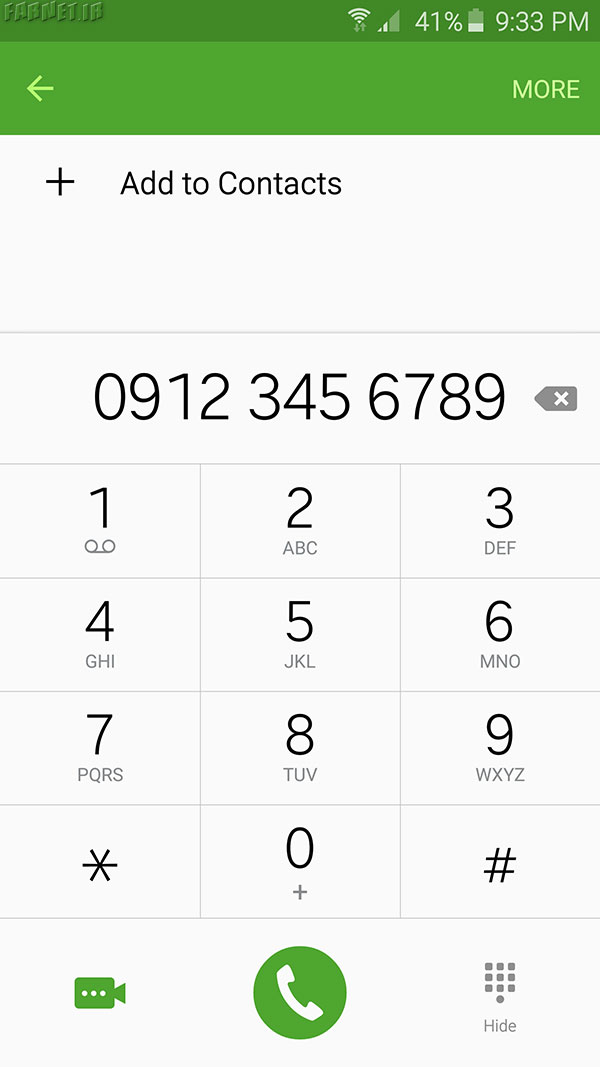Enter the 9 WXYZ key
This screenshot has height=1067, width=600.
[x=500, y=749]
